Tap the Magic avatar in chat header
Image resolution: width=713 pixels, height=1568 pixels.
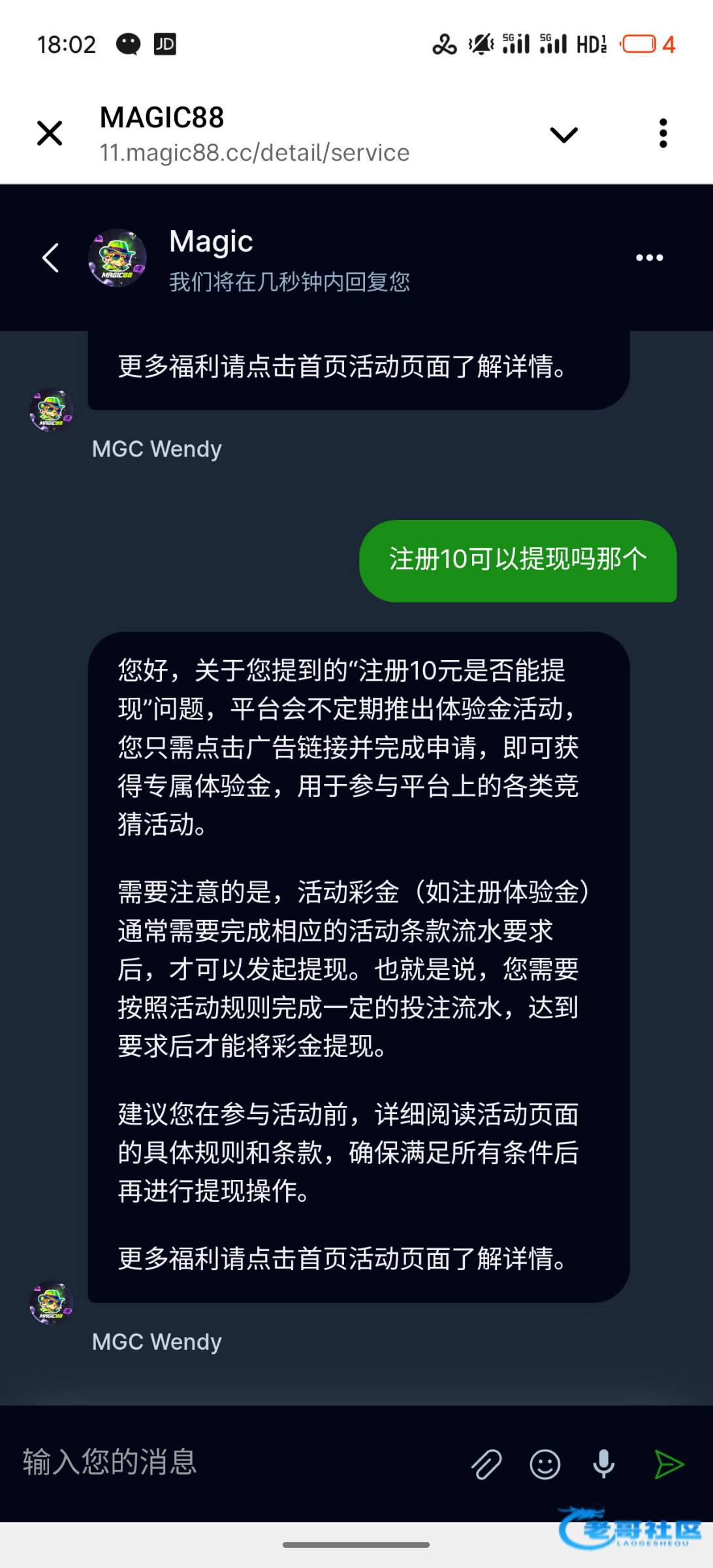pyautogui.click(x=118, y=257)
